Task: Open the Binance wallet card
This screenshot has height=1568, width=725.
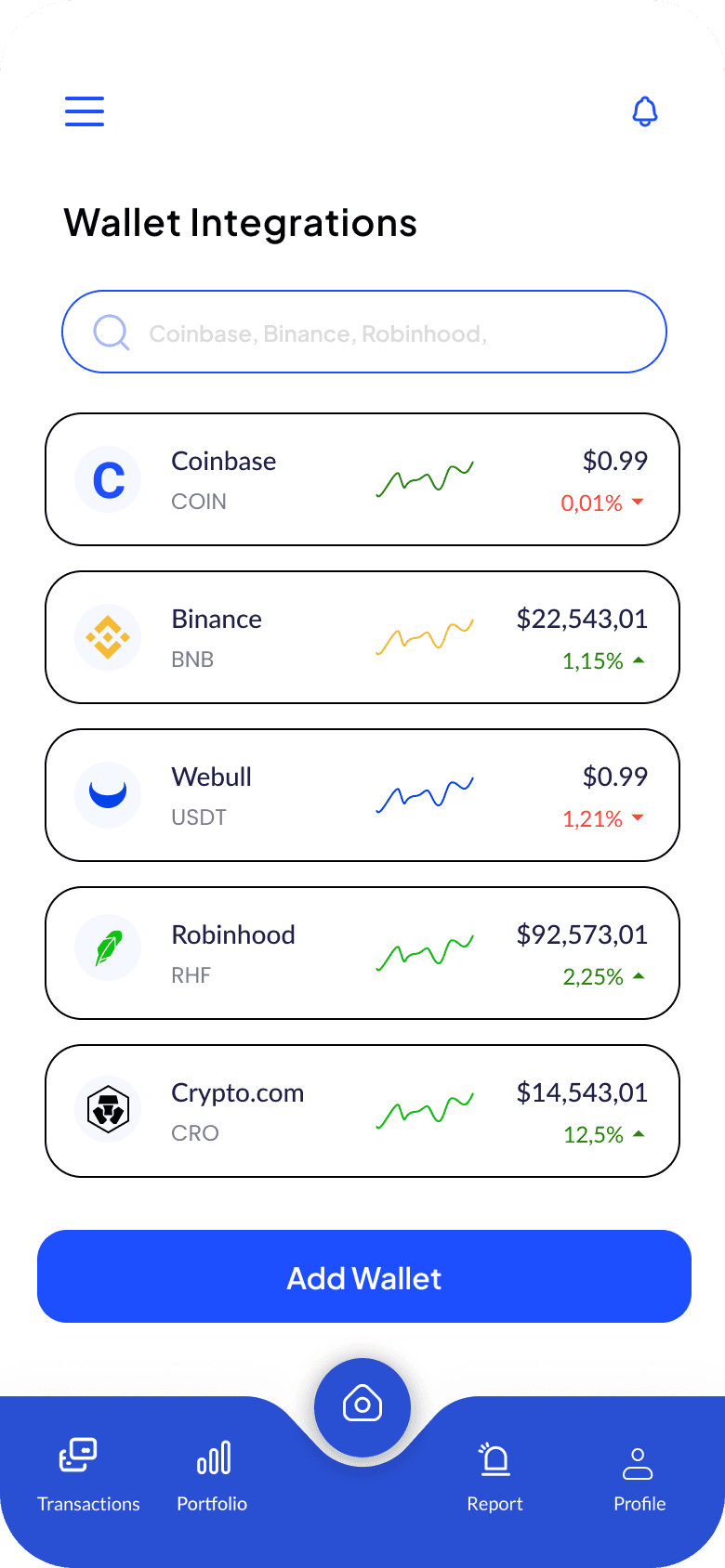Action: (x=362, y=637)
